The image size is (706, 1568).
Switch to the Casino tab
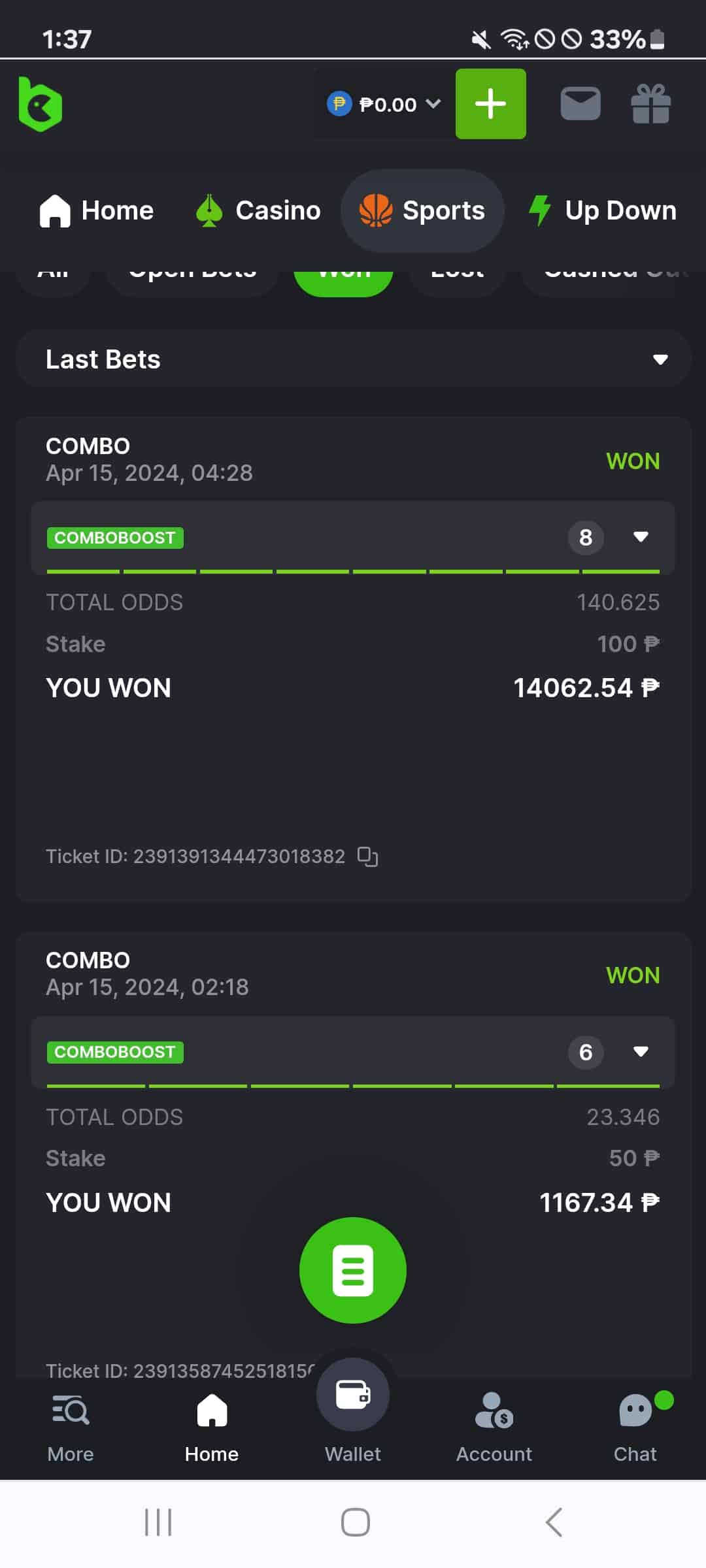(x=258, y=211)
